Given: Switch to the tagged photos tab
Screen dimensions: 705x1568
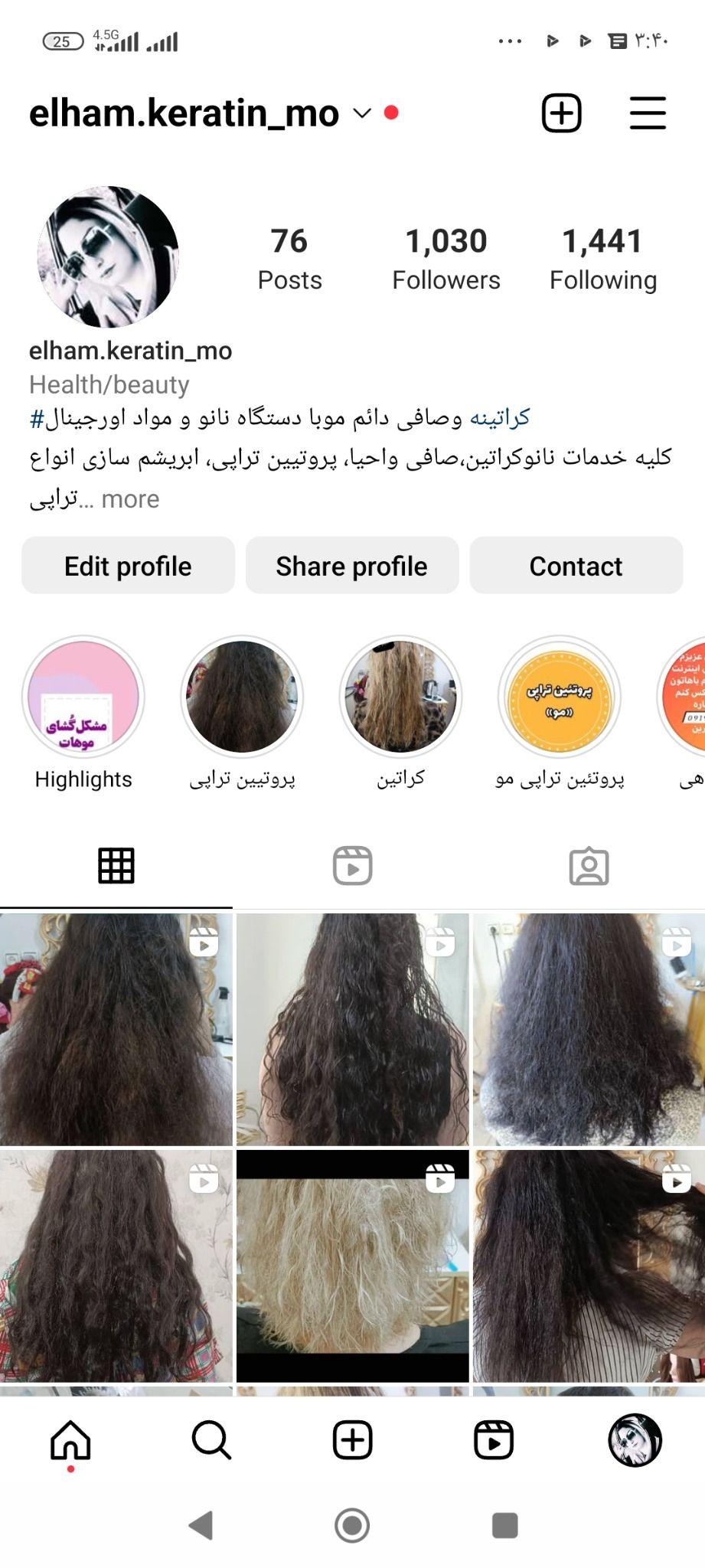Looking at the screenshot, I should 589,866.
